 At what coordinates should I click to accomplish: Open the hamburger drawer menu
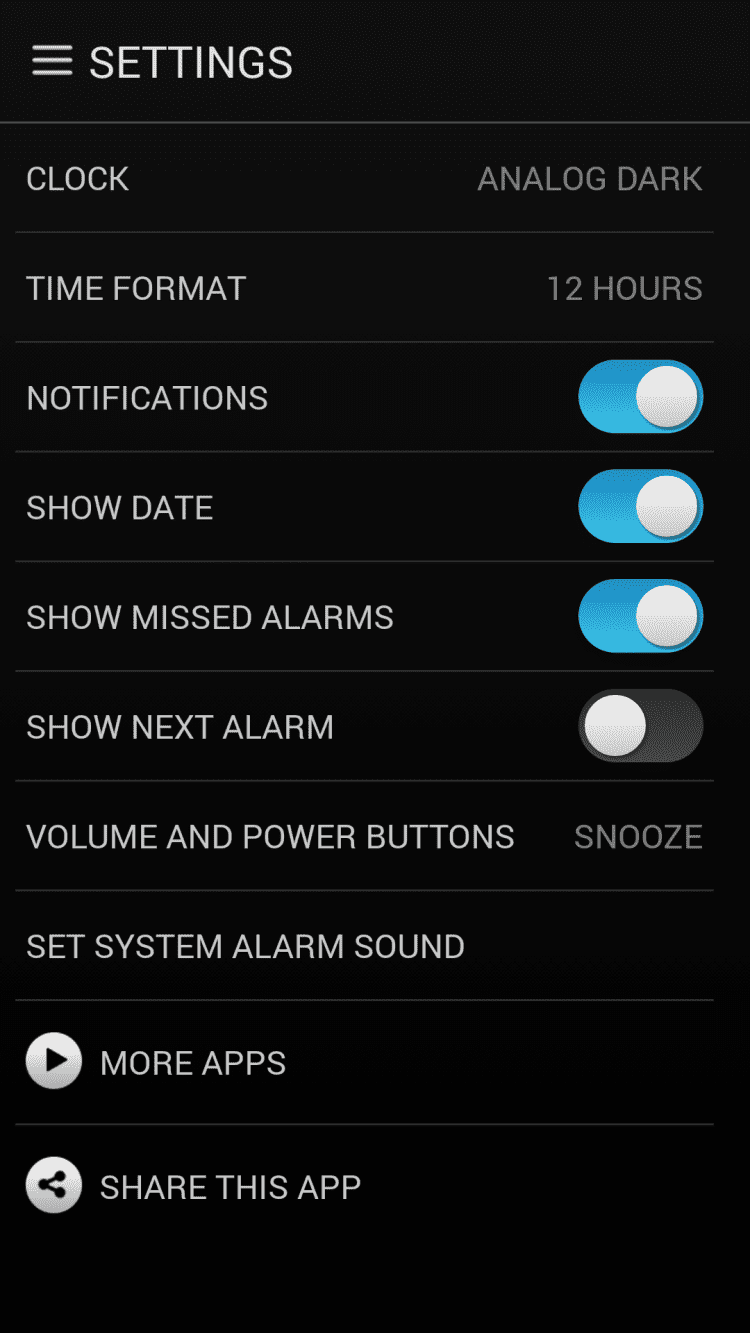point(52,62)
